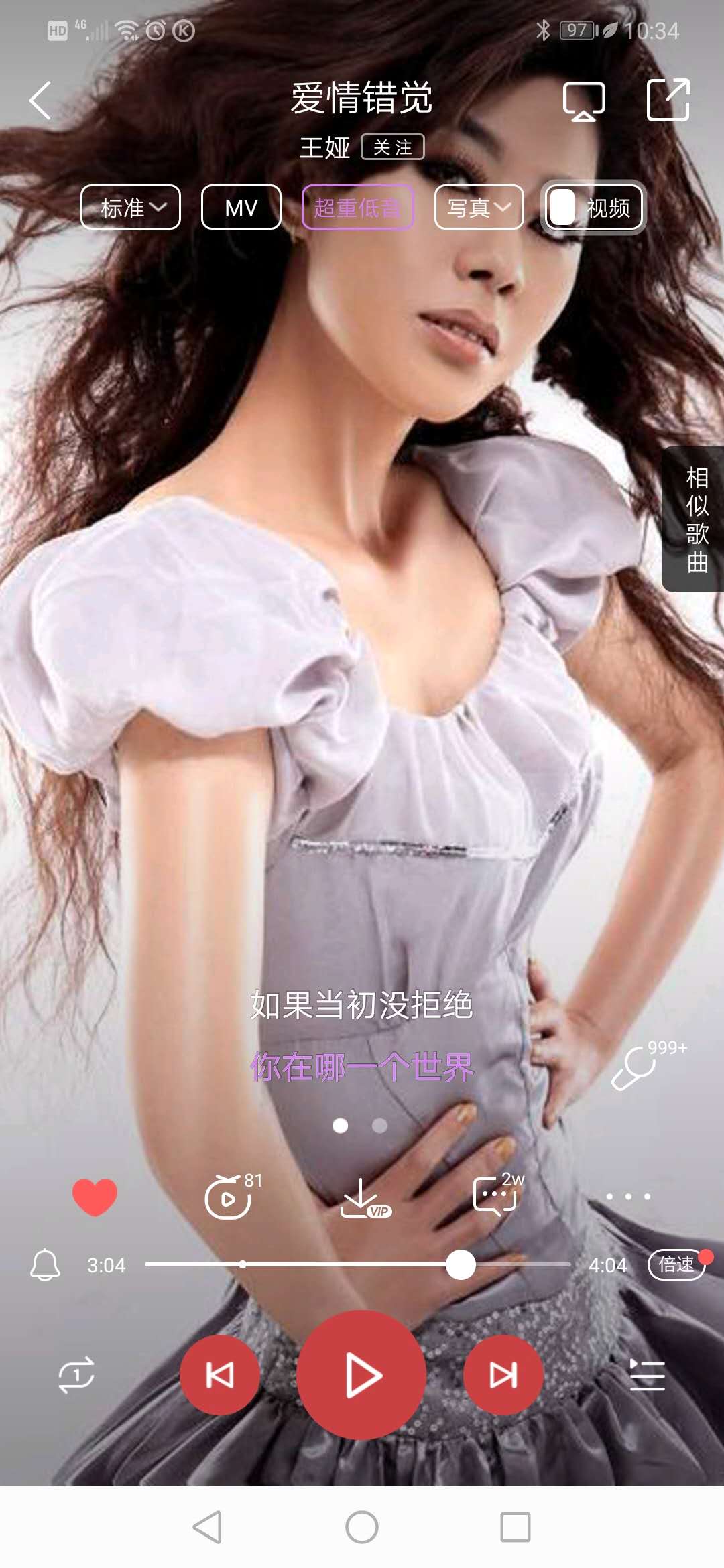Enable the 超重低音 sound effect

357,208
